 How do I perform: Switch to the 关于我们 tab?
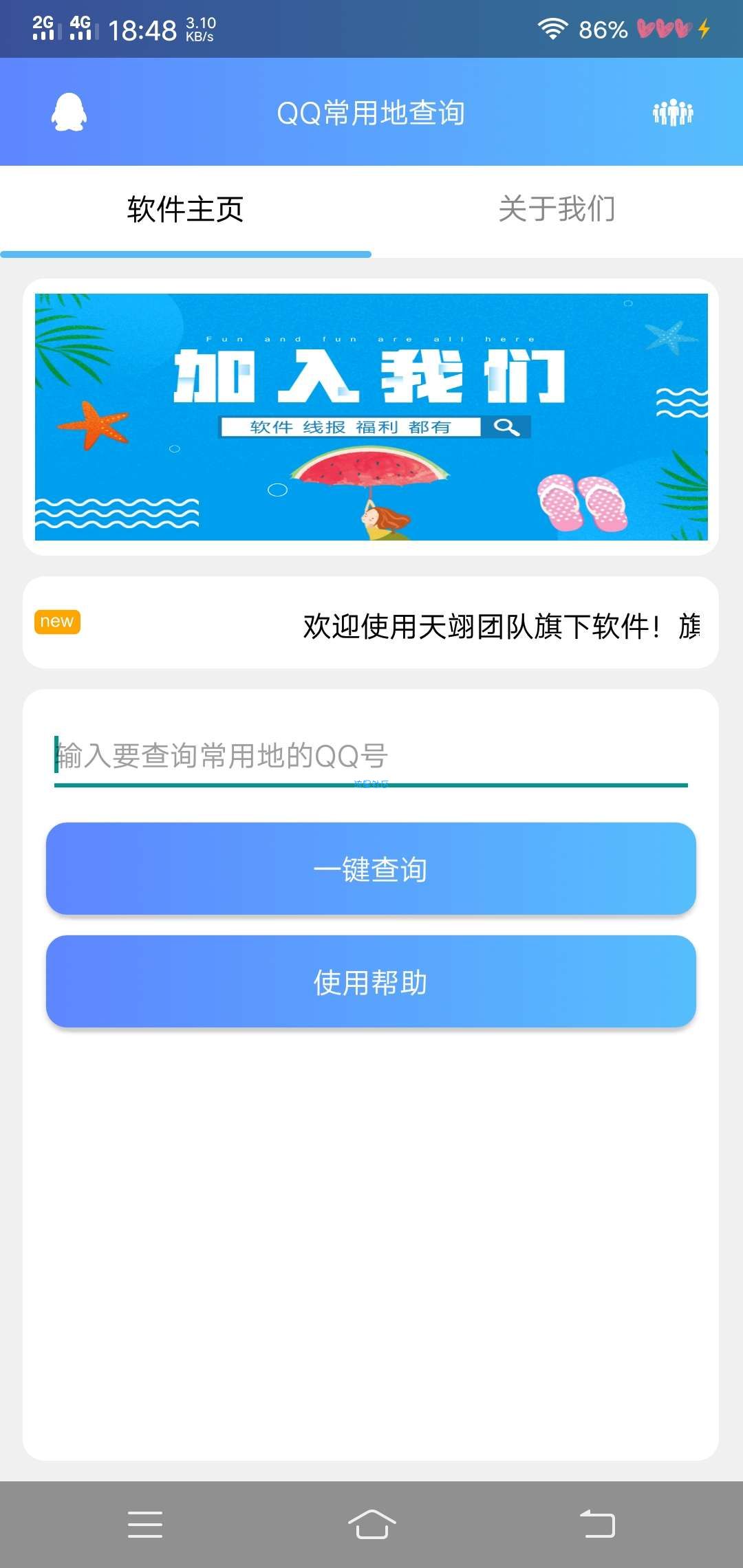click(557, 209)
